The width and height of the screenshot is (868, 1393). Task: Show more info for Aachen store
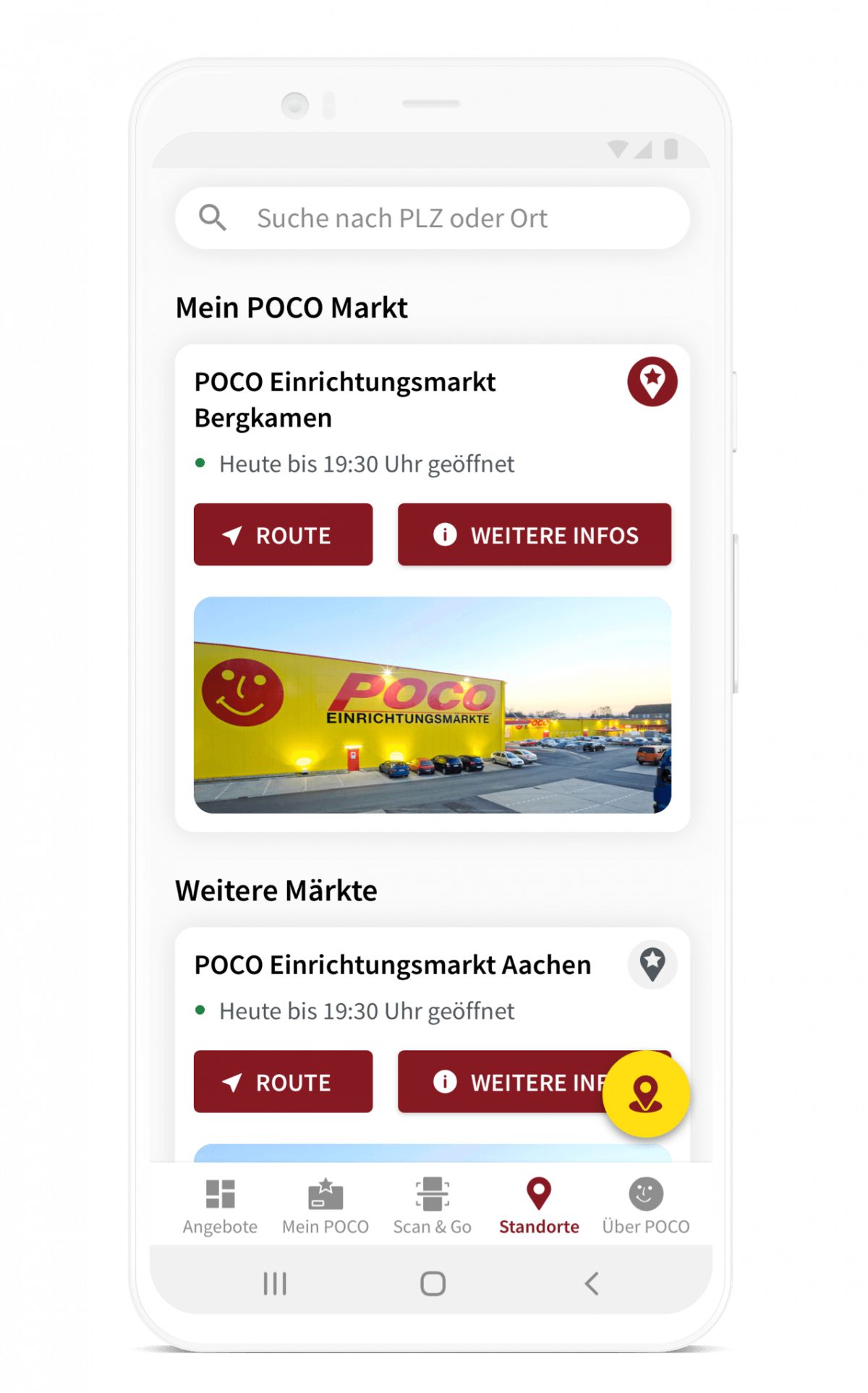click(506, 1081)
